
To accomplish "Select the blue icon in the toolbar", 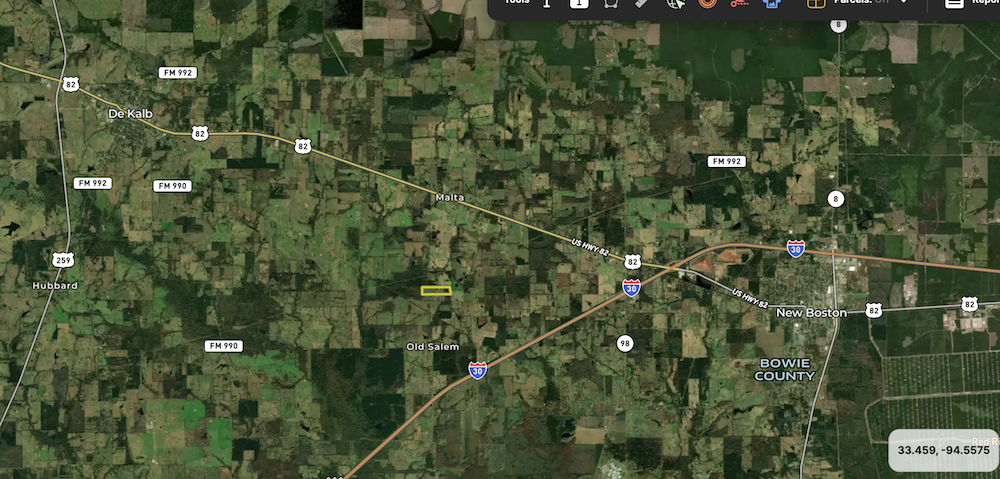I will tap(771, 3).
